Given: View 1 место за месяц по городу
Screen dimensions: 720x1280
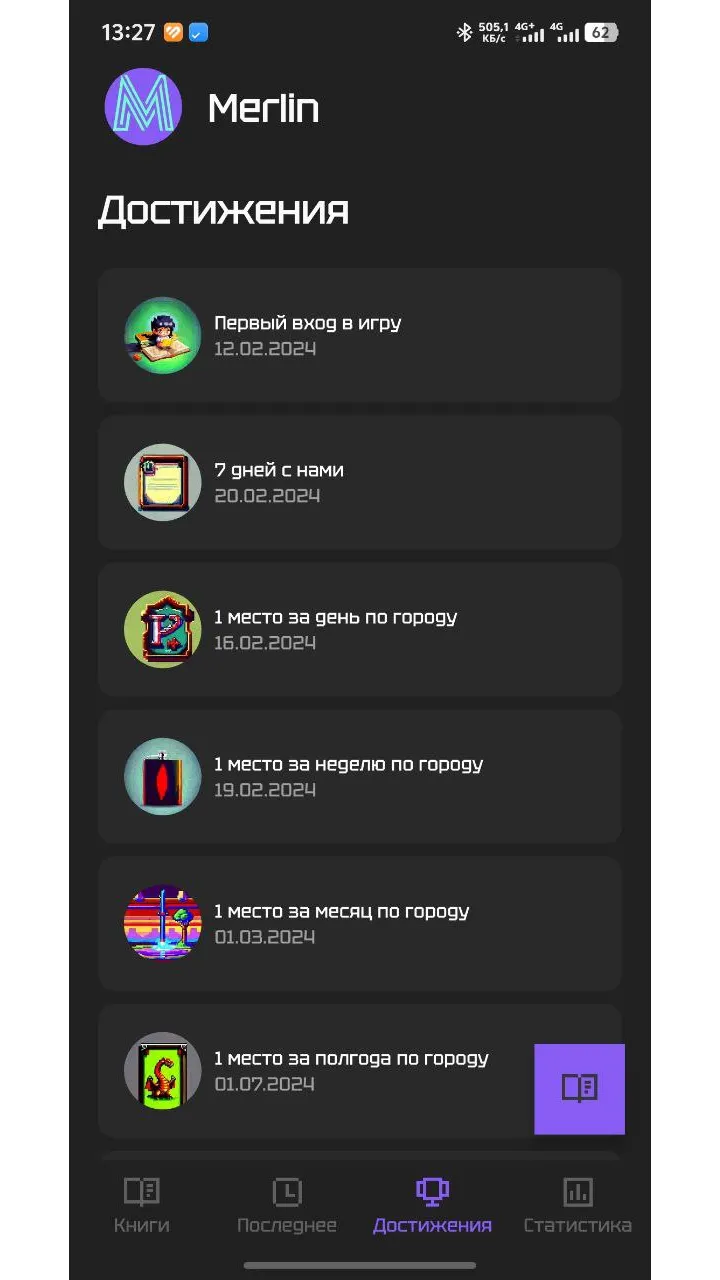Looking at the screenshot, I should [x=360, y=923].
